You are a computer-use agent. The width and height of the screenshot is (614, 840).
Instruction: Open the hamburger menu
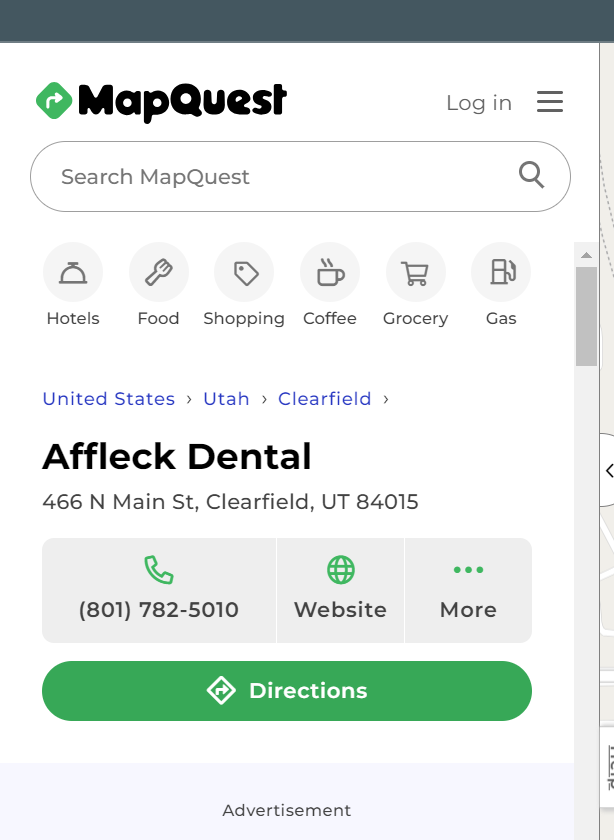point(550,102)
